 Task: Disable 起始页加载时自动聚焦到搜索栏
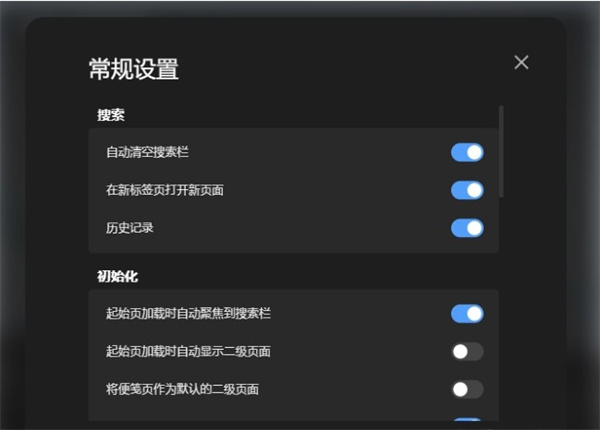pyautogui.click(x=467, y=314)
